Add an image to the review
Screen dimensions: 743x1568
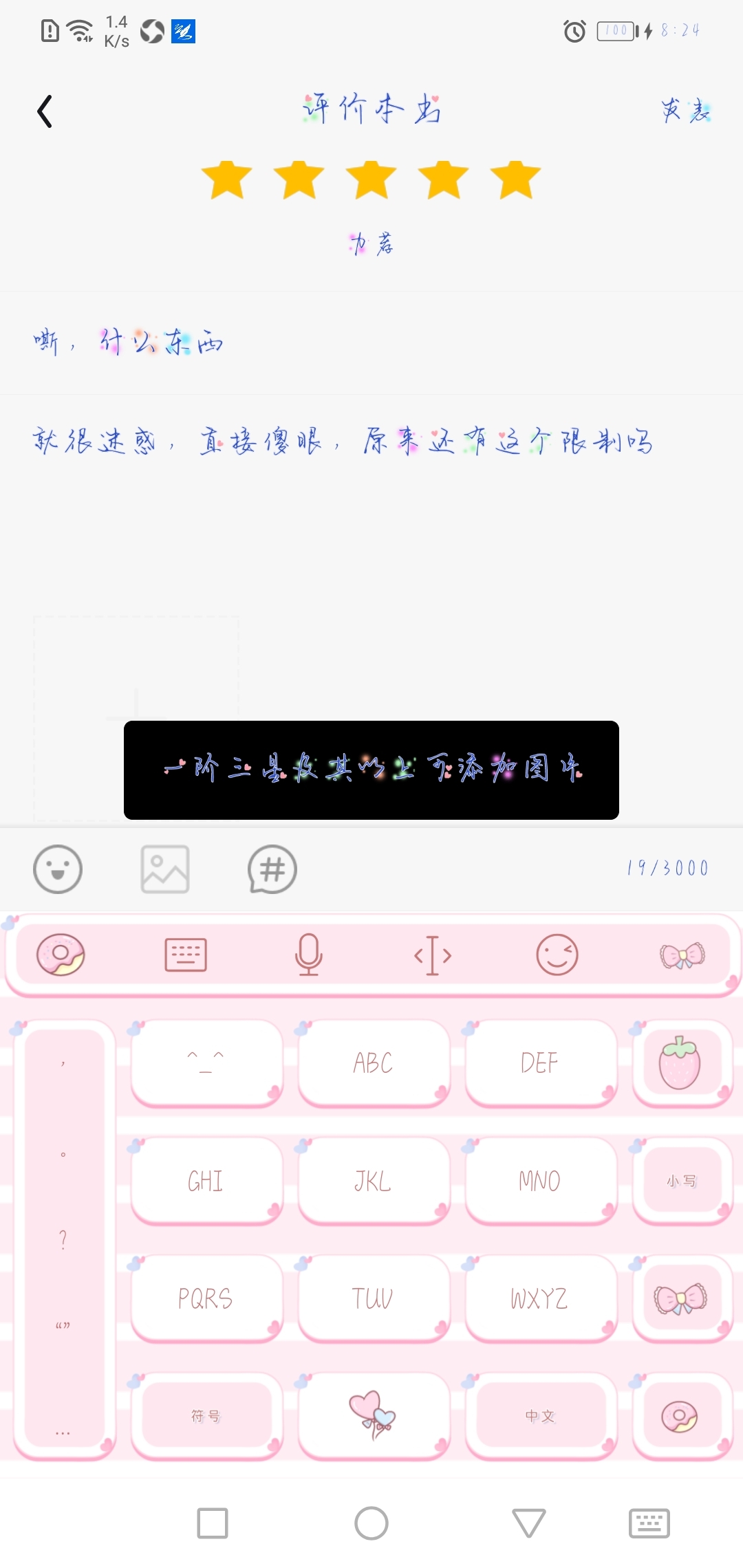click(165, 869)
